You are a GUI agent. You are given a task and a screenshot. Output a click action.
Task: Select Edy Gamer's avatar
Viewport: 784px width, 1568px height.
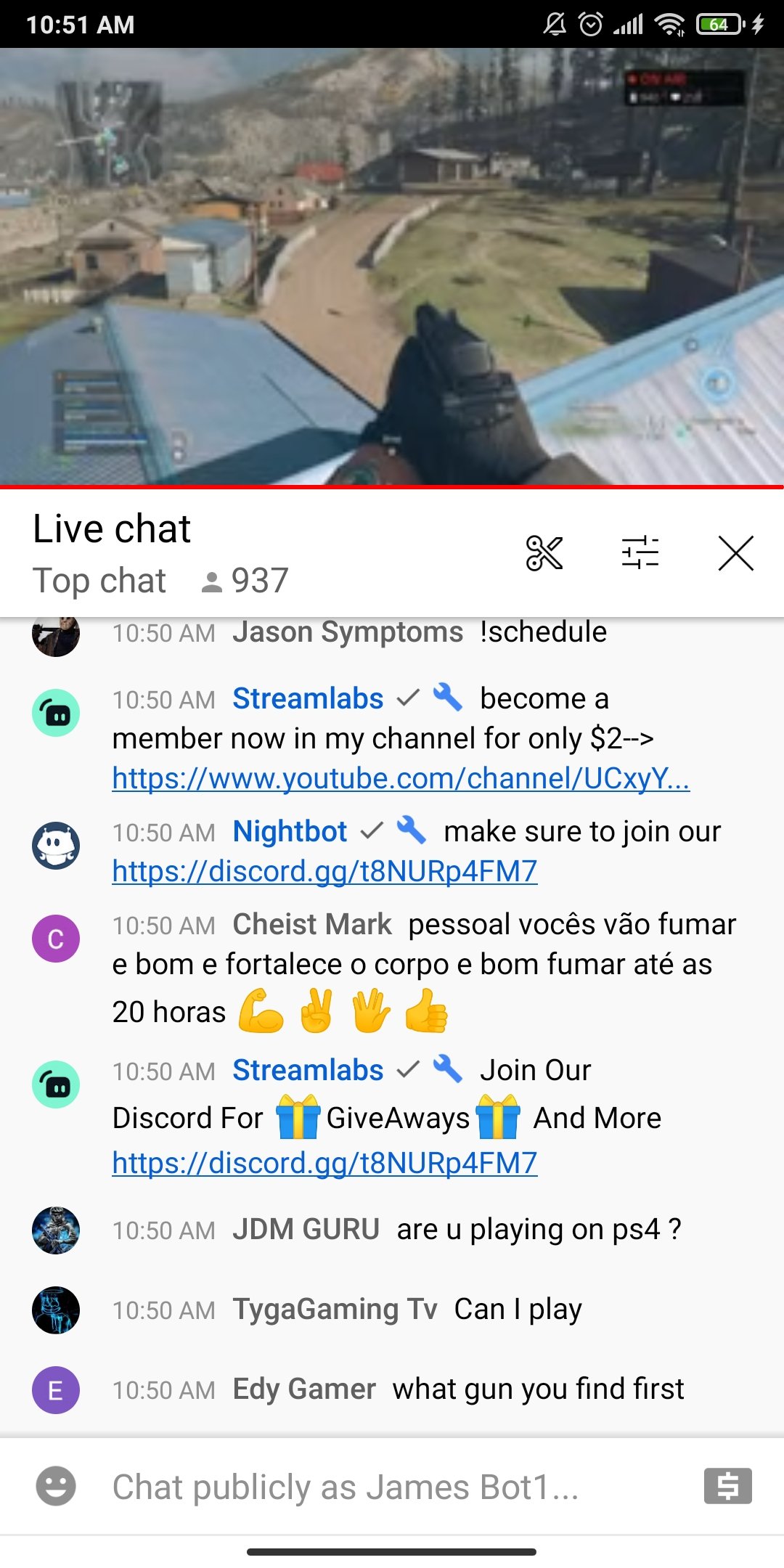[x=56, y=1390]
